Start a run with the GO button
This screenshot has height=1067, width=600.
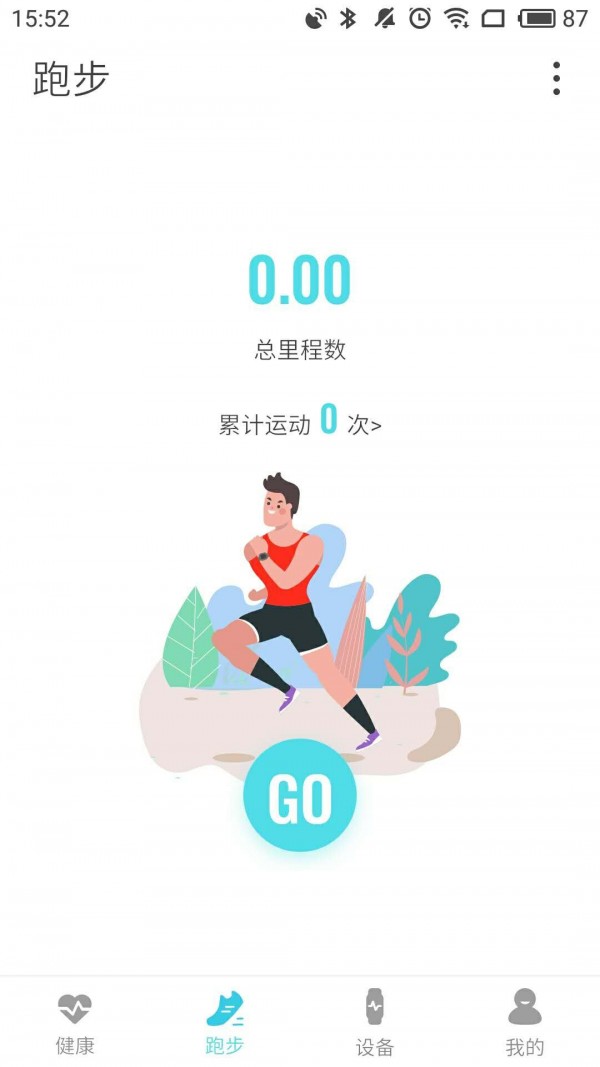300,796
